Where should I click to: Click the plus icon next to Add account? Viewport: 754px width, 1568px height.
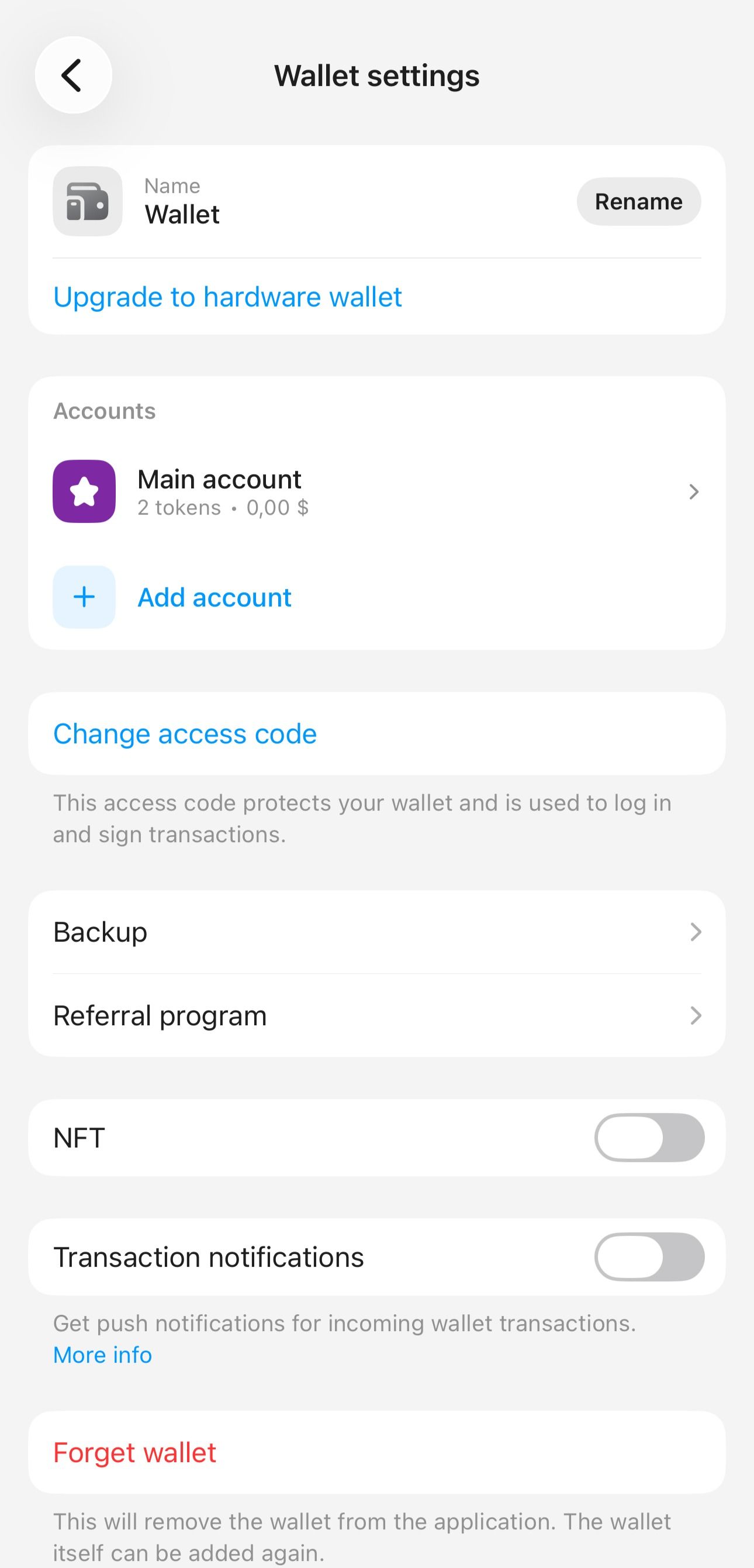[x=84, y=597]
